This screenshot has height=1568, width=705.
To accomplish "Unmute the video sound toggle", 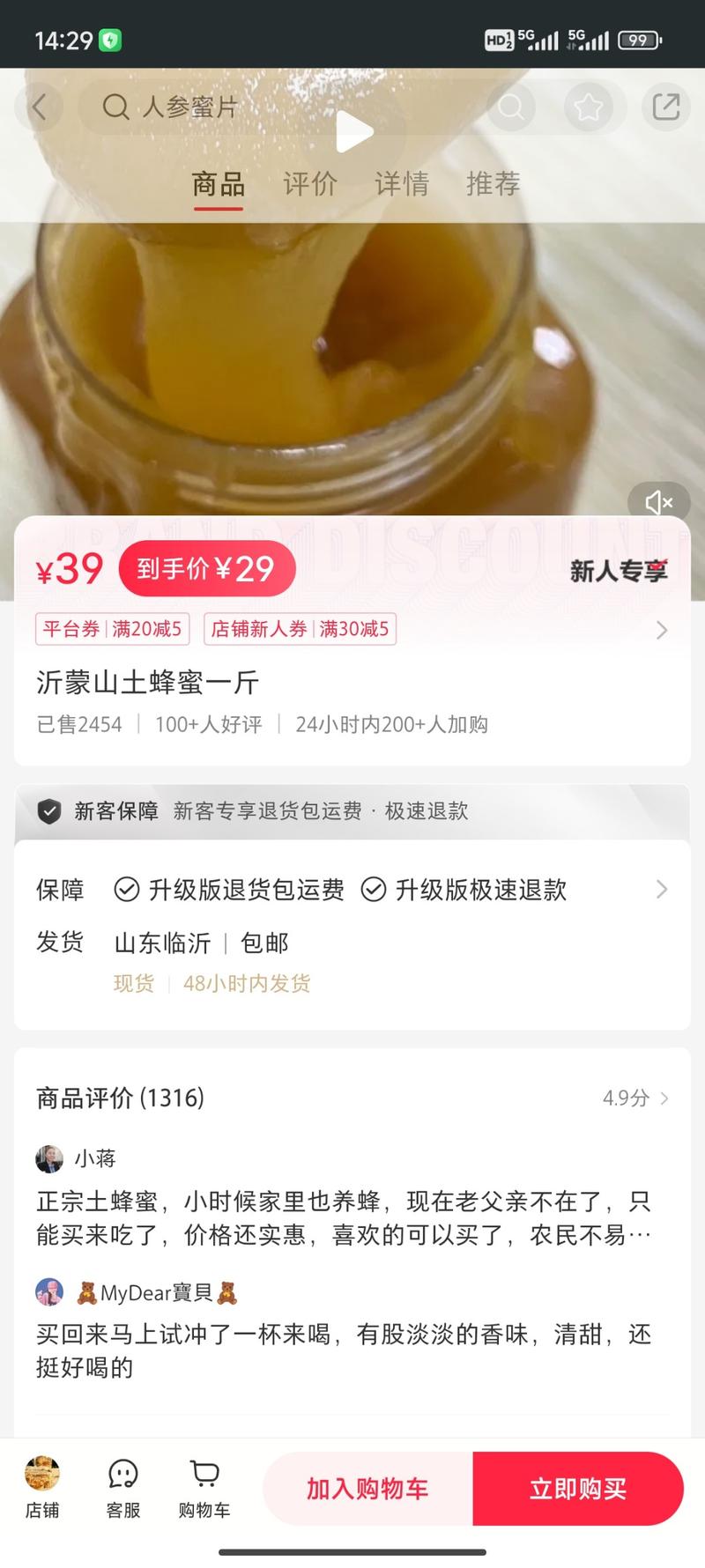I will [x=658, y=502].
